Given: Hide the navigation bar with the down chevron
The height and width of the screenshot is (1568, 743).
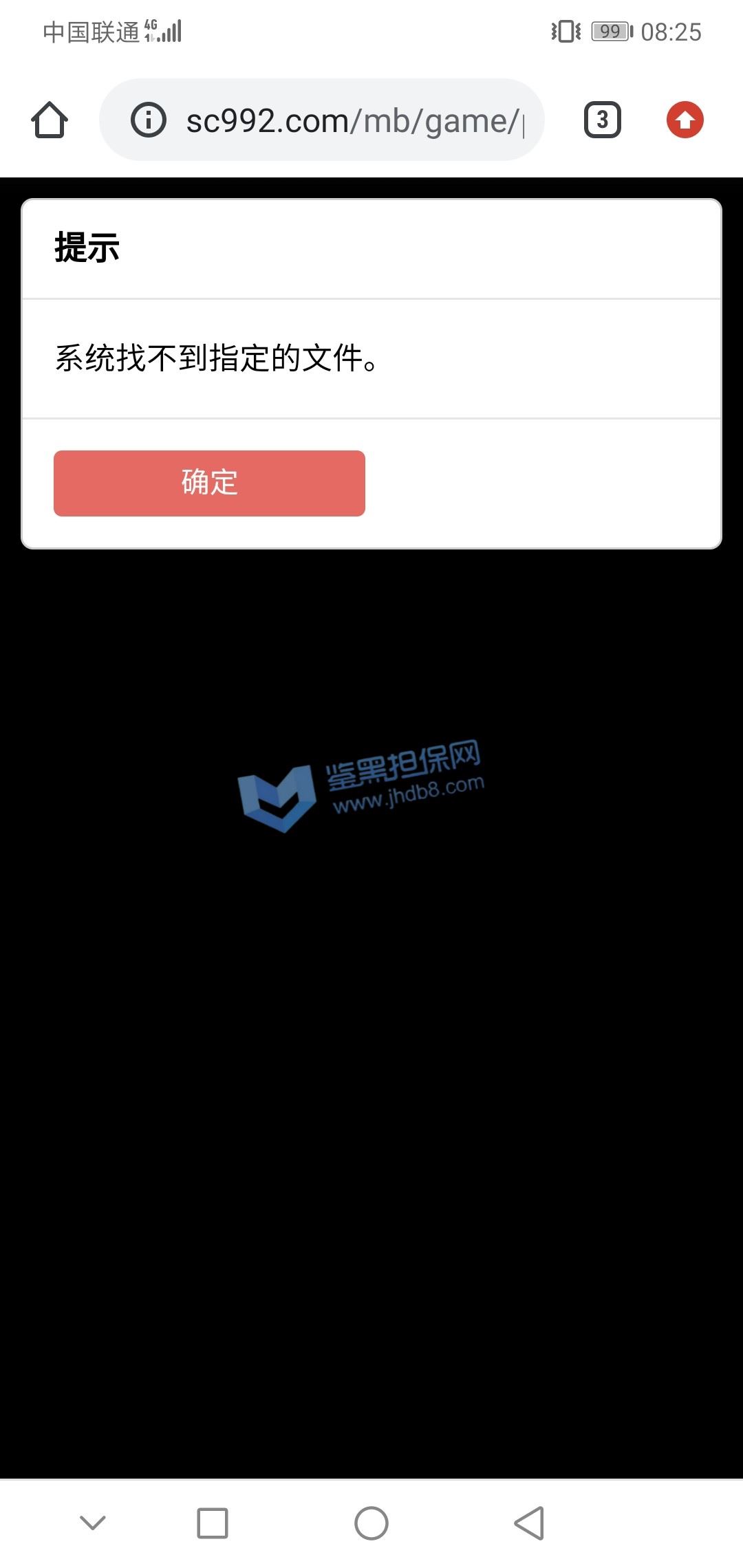Looking at the screenshot, I should pos(93,1523).
